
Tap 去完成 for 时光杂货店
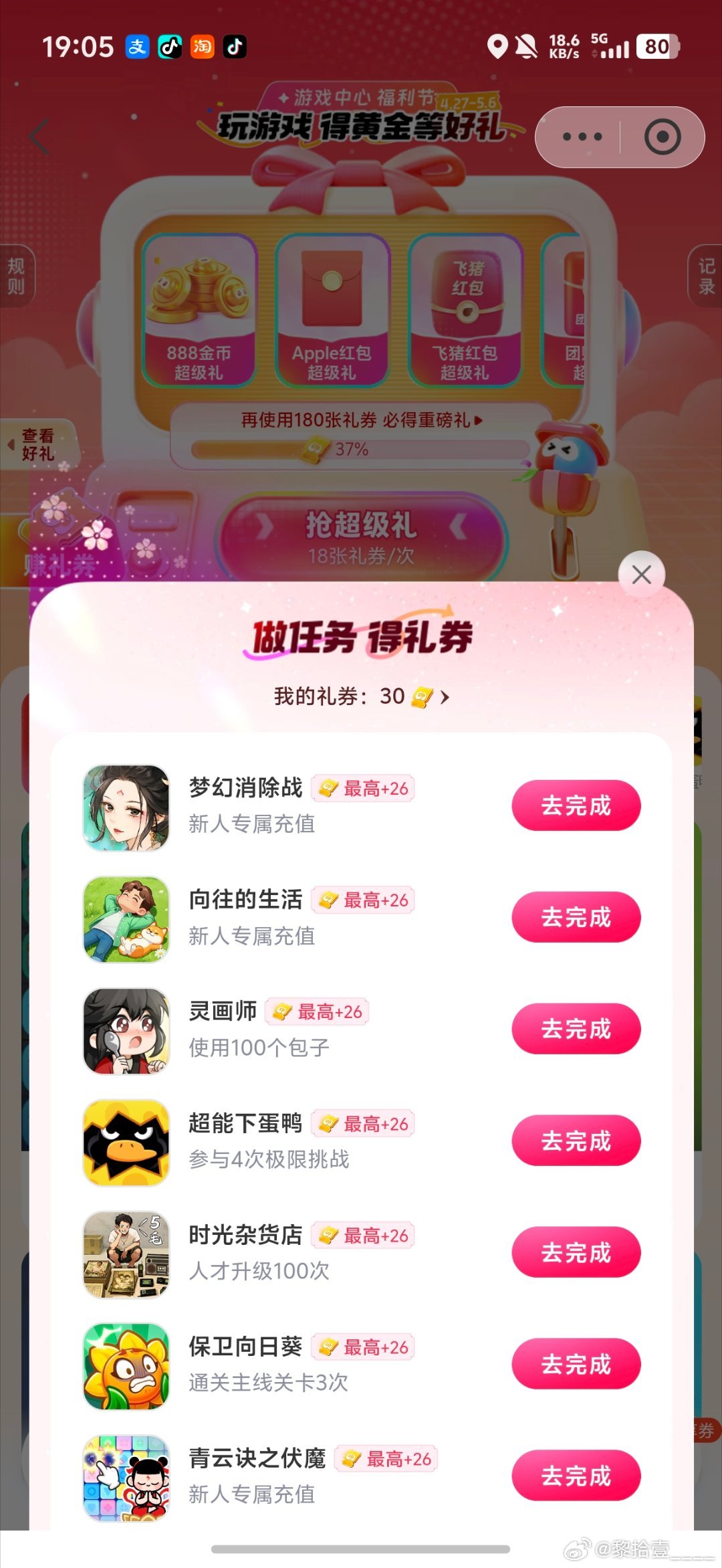(576, 1252)
